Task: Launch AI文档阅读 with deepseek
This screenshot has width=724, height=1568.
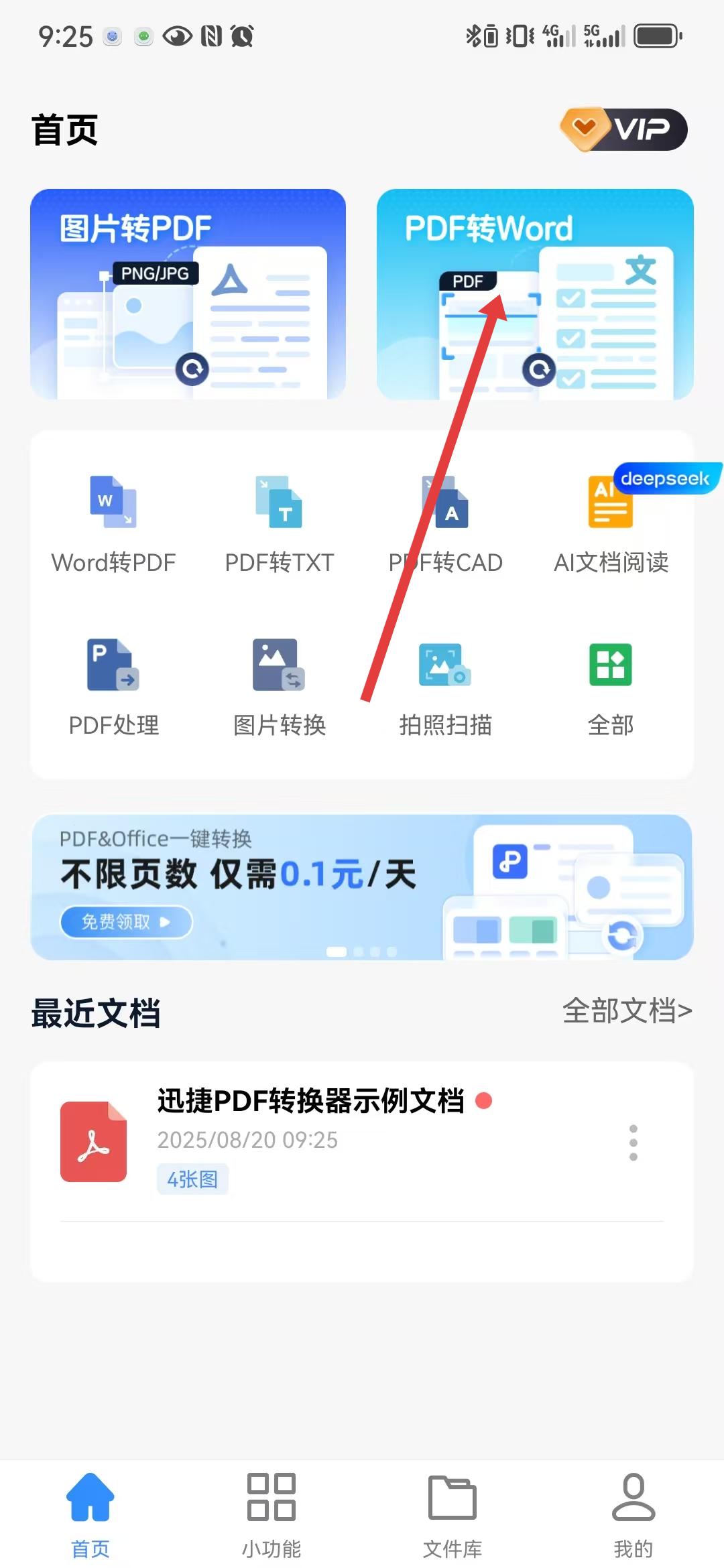Action: [611, 524]
